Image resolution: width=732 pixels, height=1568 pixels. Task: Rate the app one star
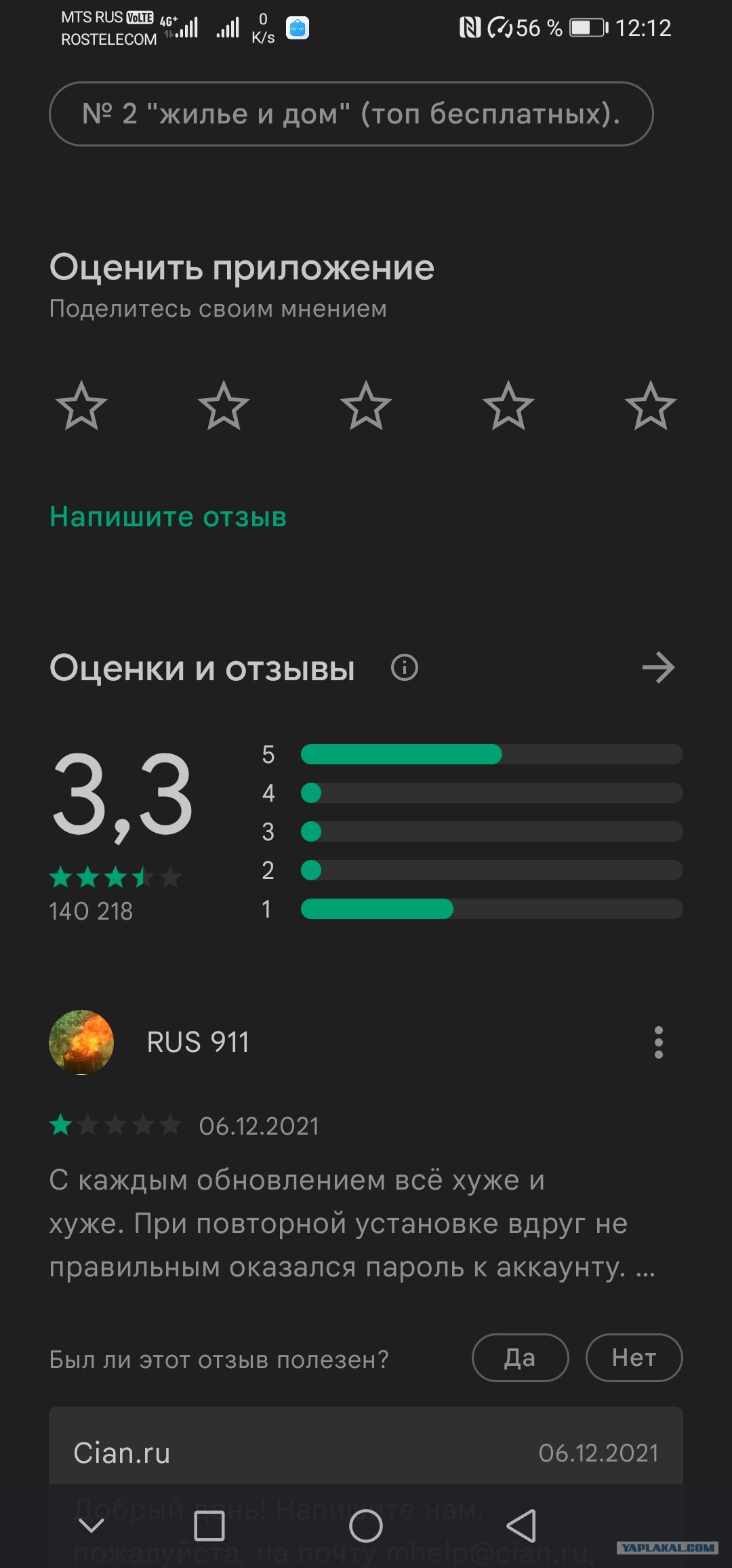click(81, 406)
